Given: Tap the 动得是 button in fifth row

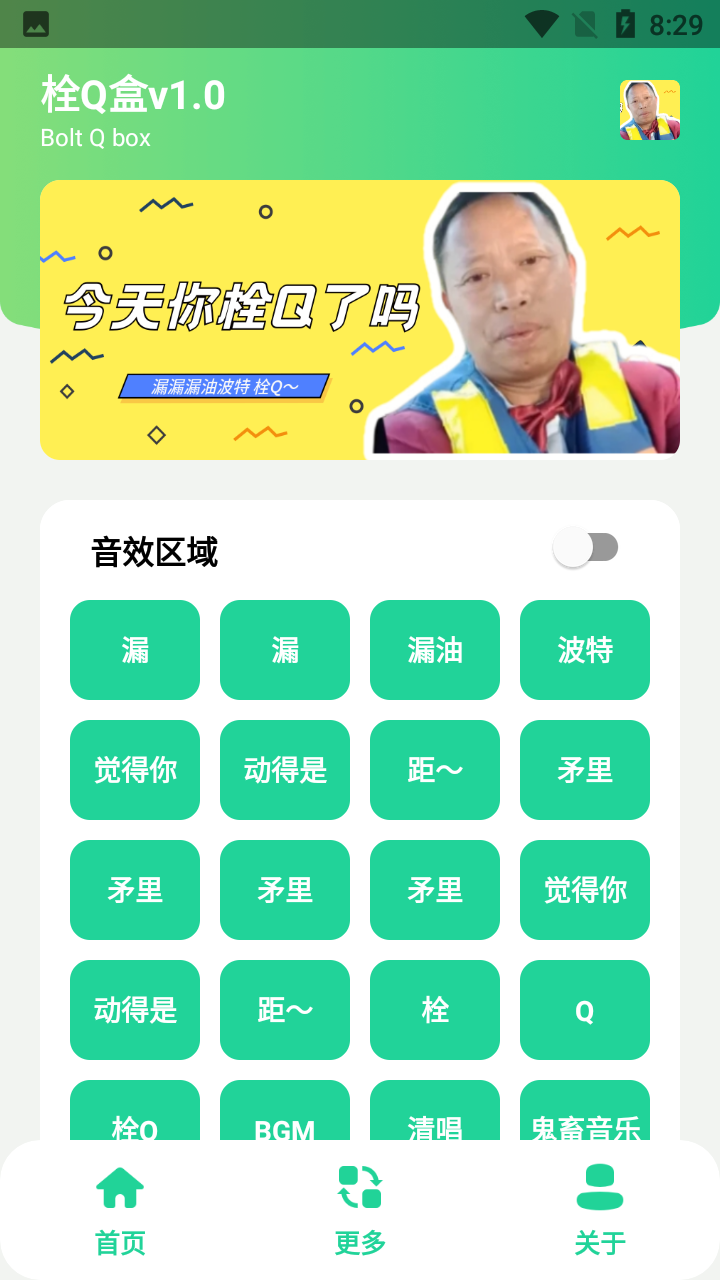Looking at the screenshot, I should [x=135, y=1010].
